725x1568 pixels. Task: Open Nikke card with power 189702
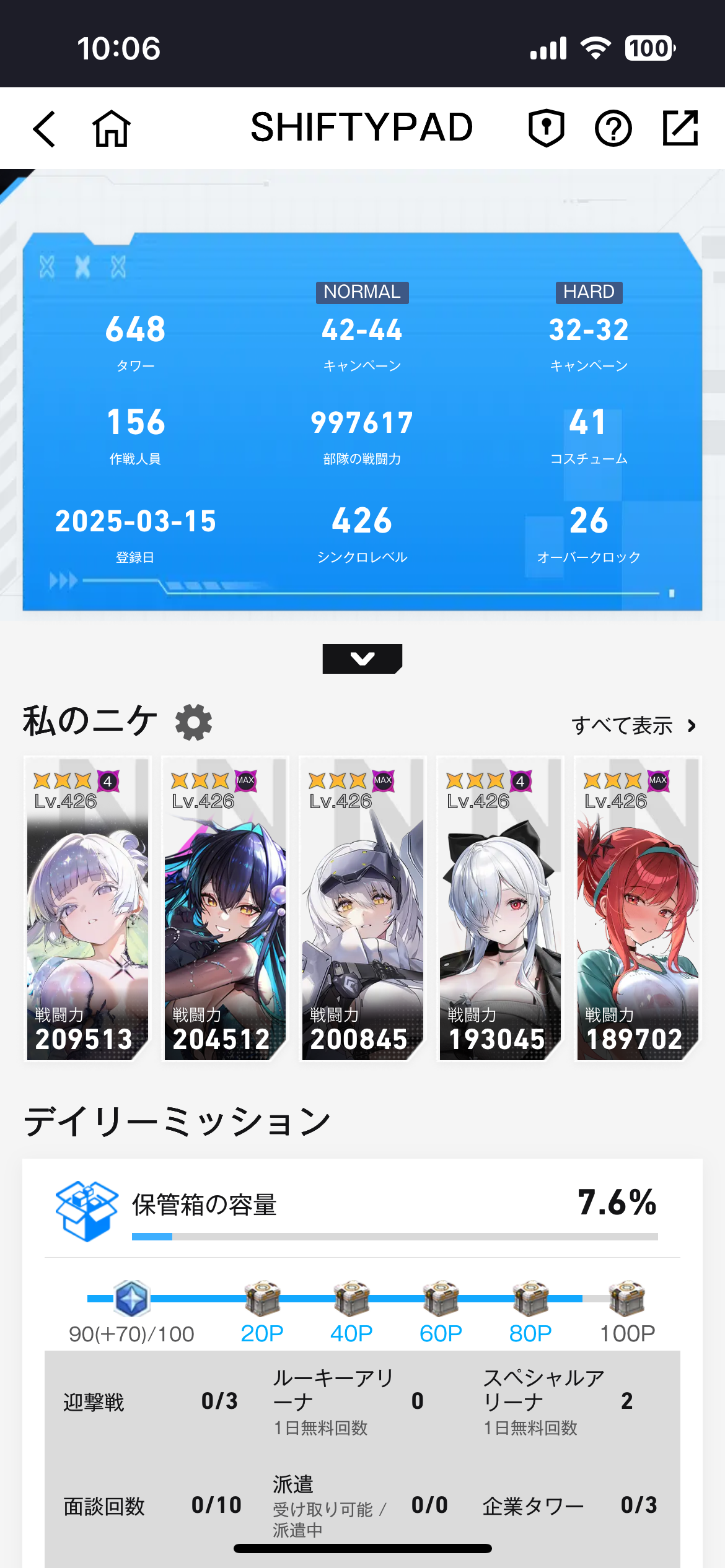[x=638, y=908]
